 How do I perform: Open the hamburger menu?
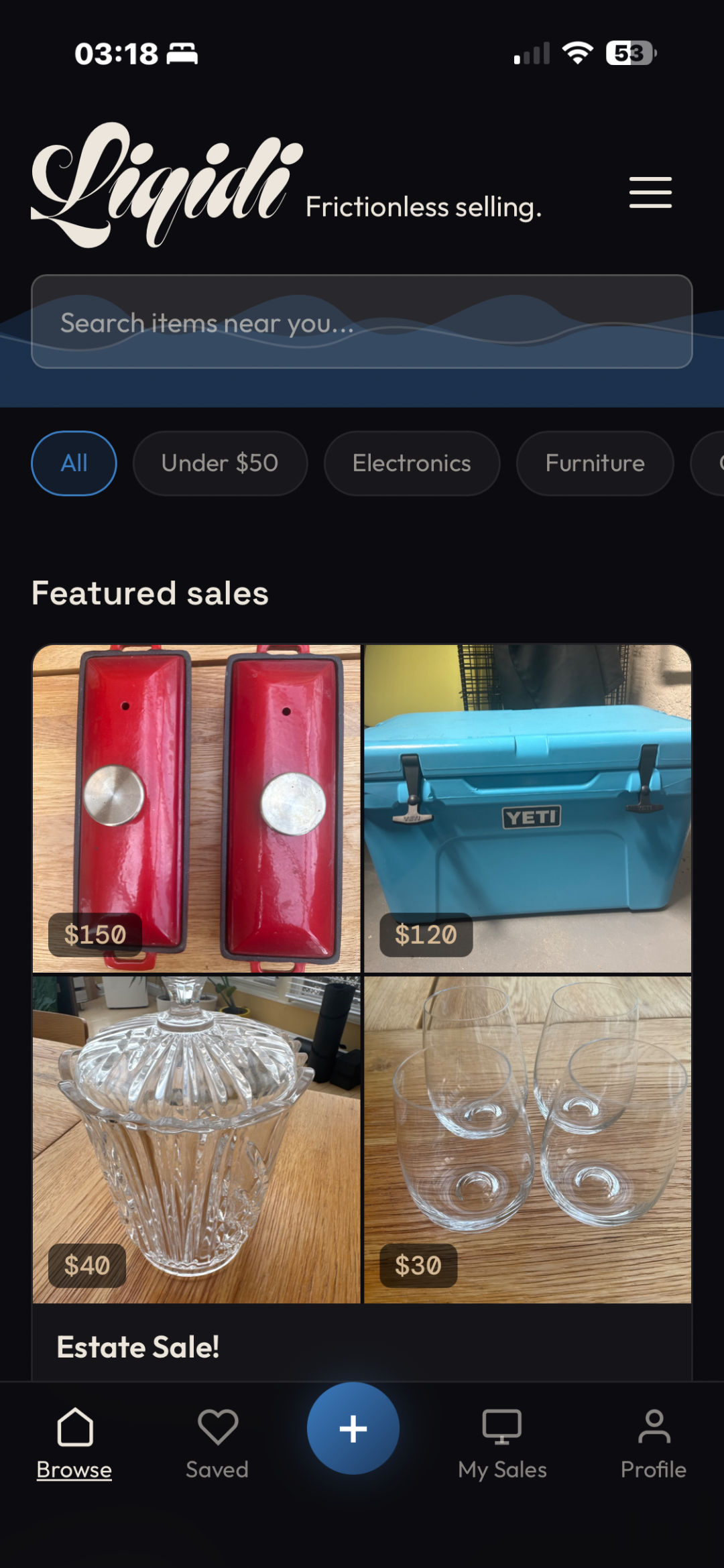point(650,192)
